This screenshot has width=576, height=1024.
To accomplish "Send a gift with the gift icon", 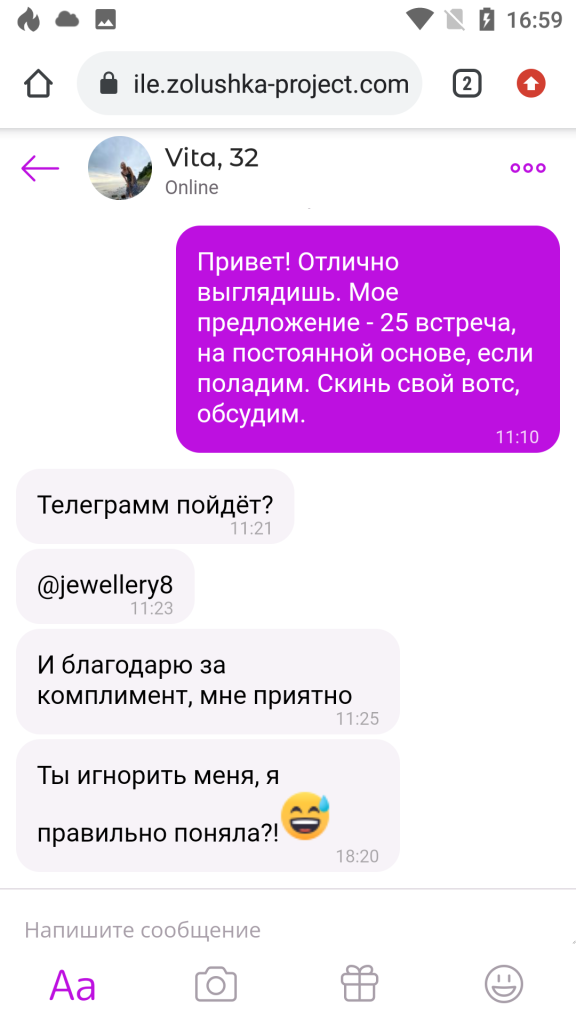I will point(360,984).
